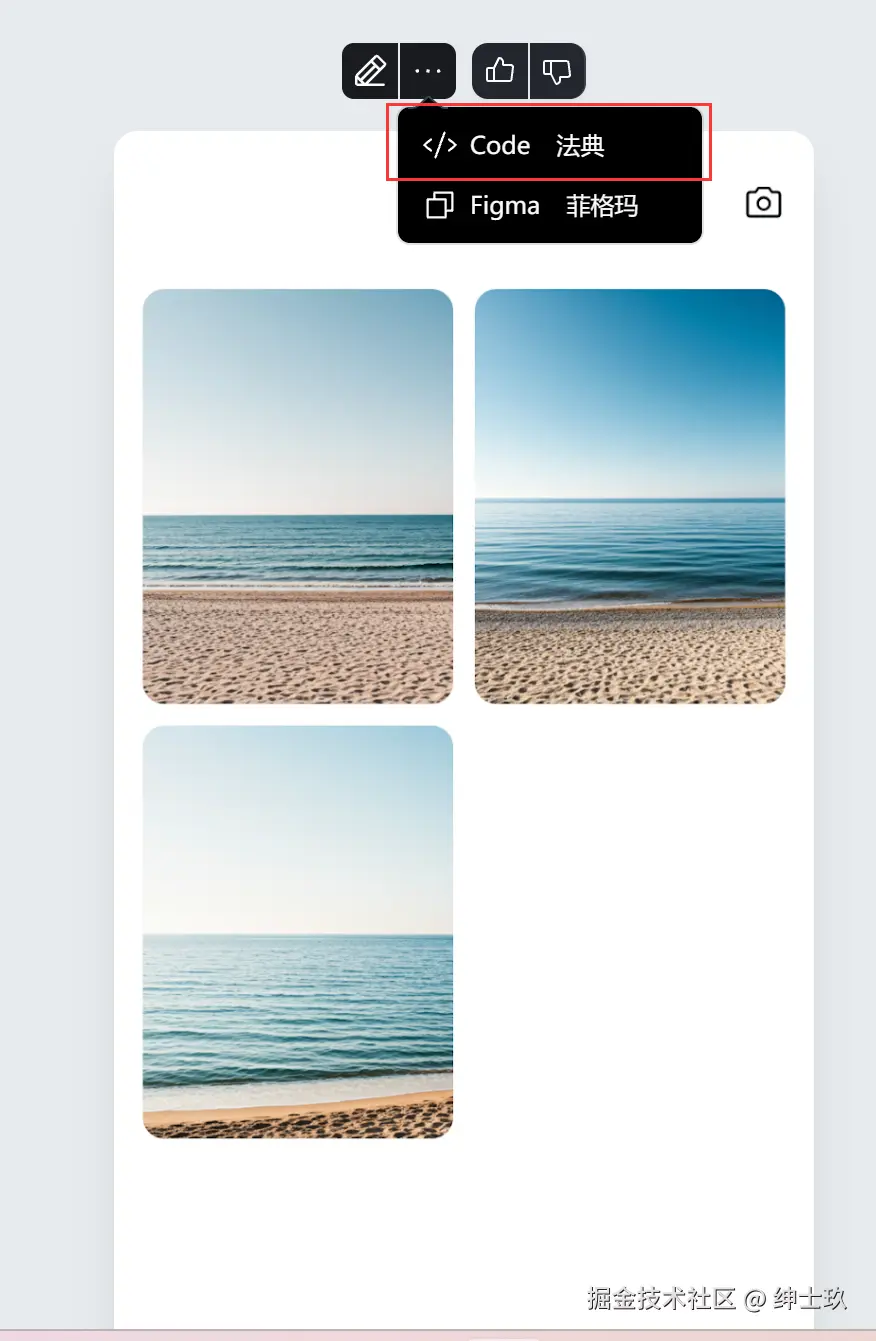The height and width of the screenshot is (1341, 876).
Task: Tap the pencil edit icon
Action: [x=371, y=71]
